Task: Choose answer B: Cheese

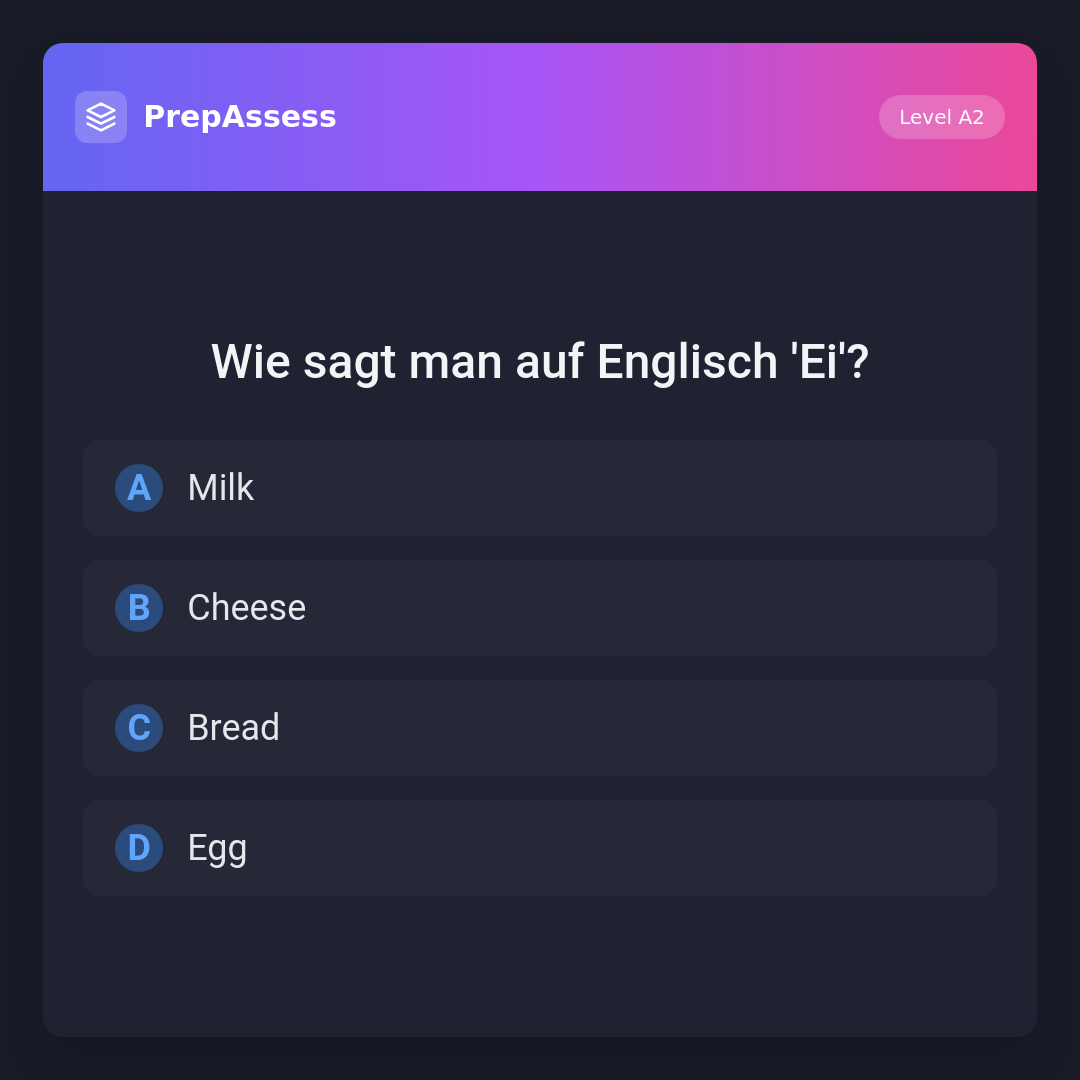Action: coord(540,608)
